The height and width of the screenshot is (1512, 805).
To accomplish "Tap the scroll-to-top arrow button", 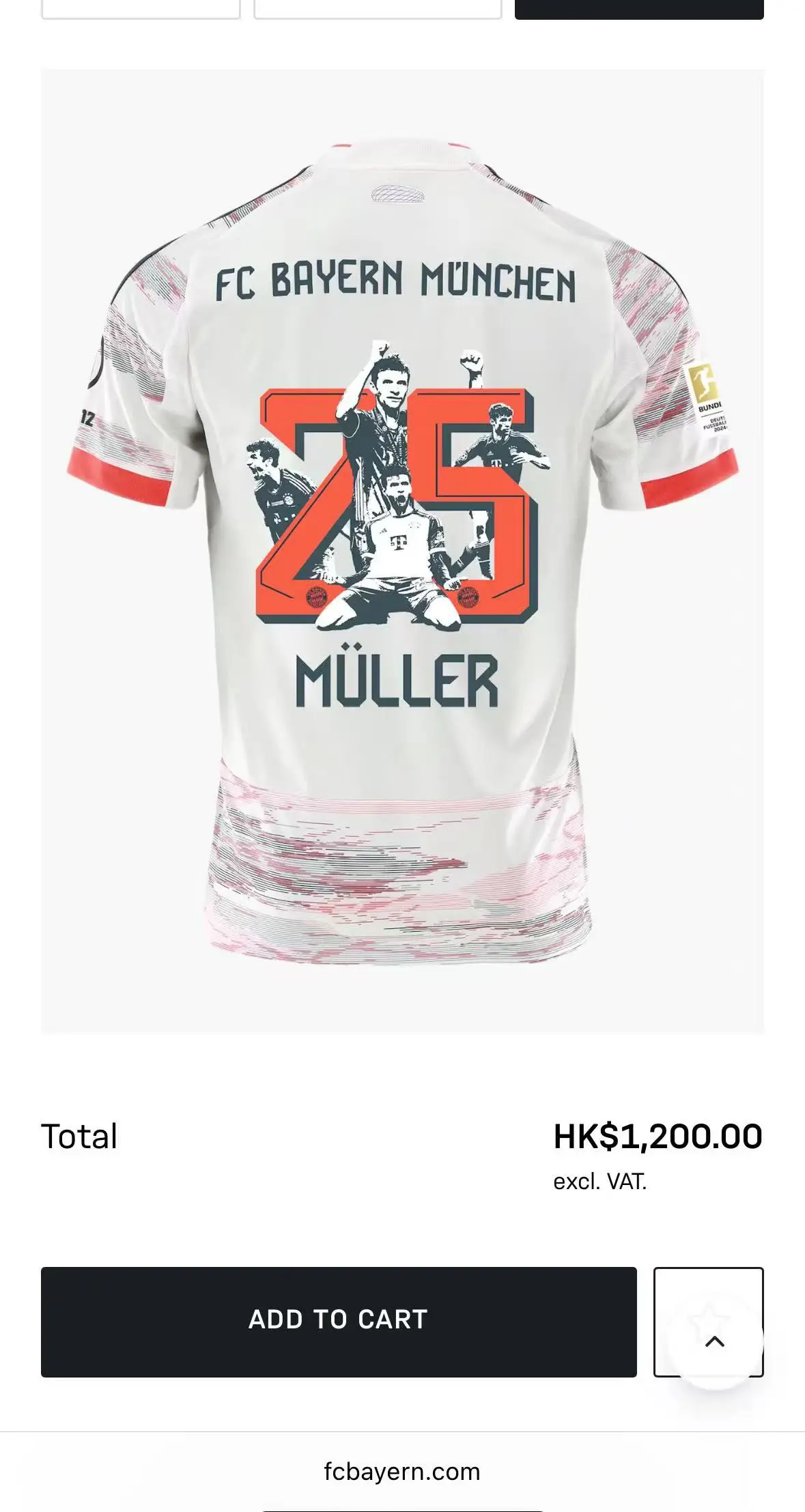I will (714, 1341).
